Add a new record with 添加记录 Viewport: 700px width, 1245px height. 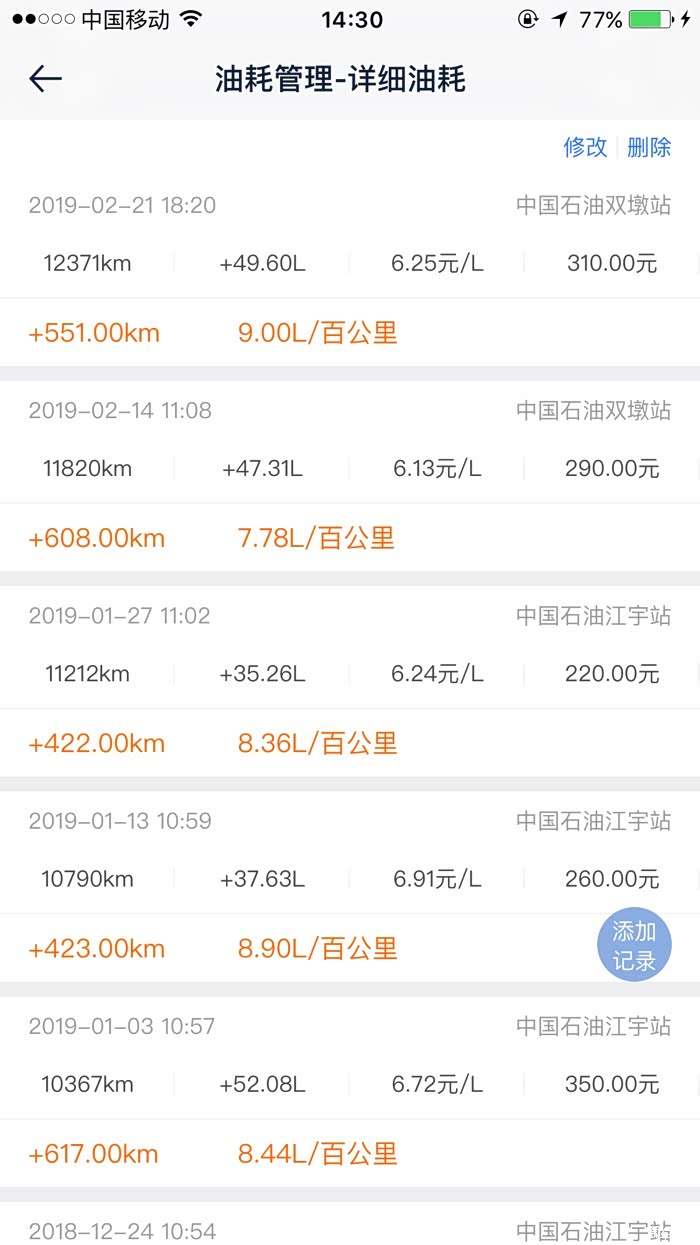(x=634, y=946)
